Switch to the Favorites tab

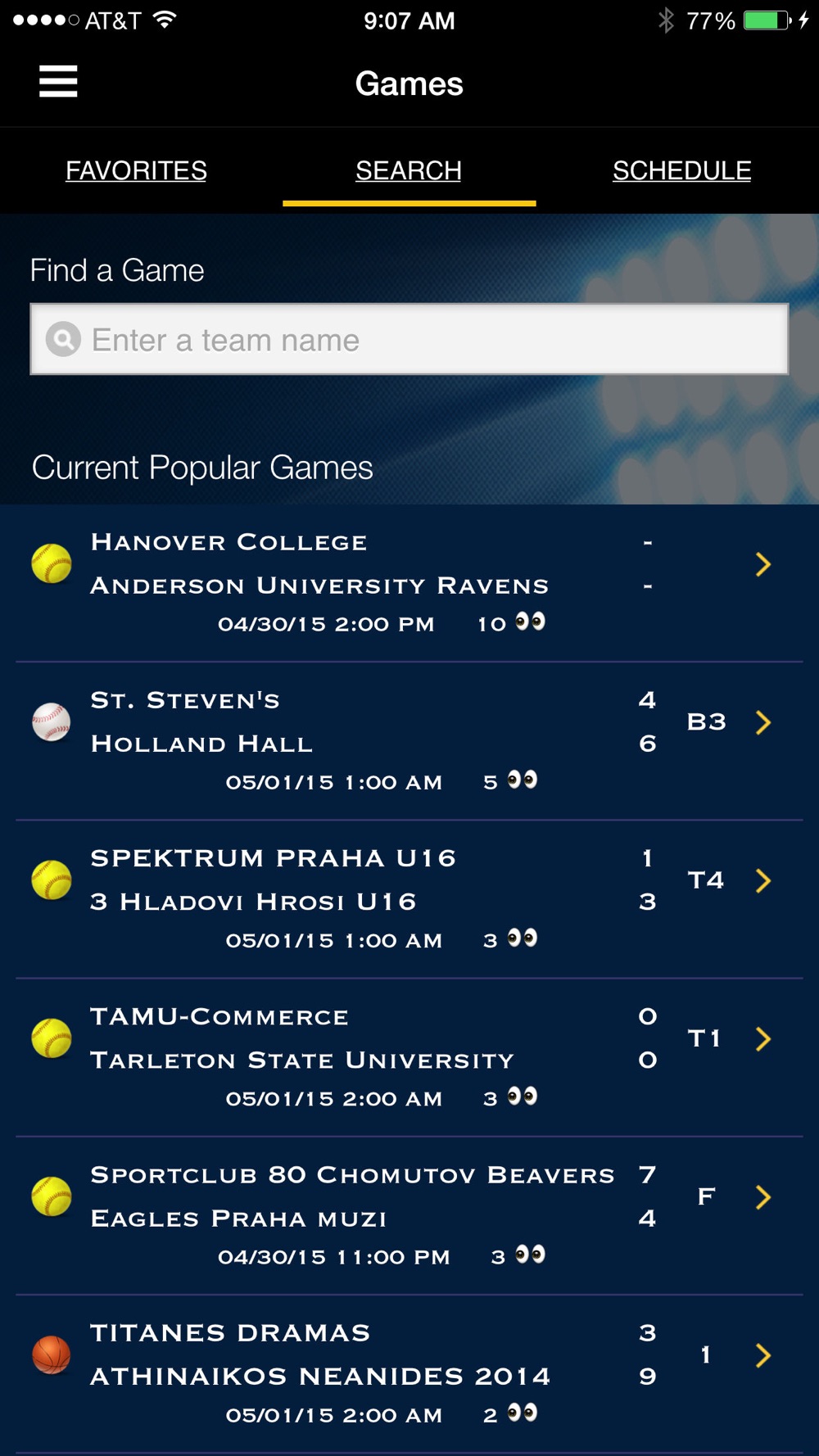(x=136, y=170)
